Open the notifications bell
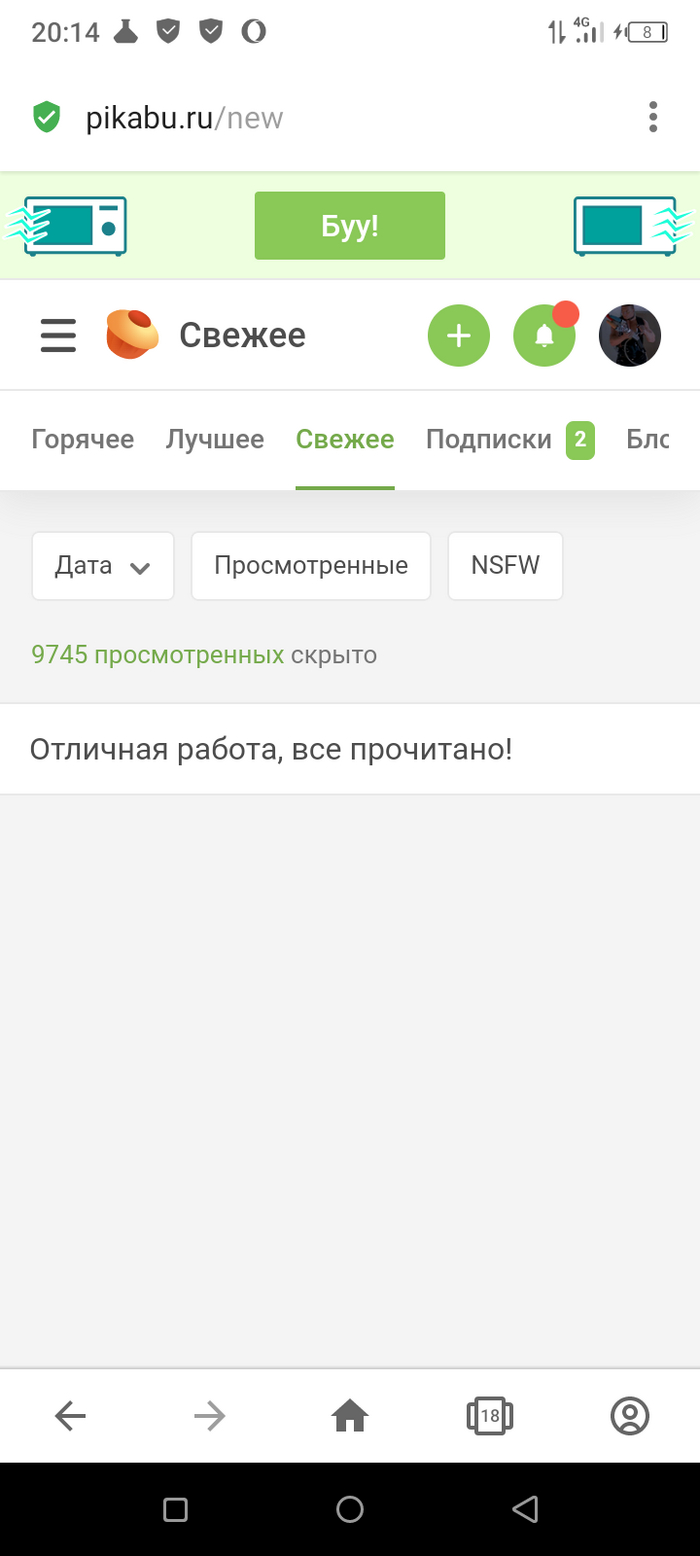The image size is (700, 1556). pos(544,336)
